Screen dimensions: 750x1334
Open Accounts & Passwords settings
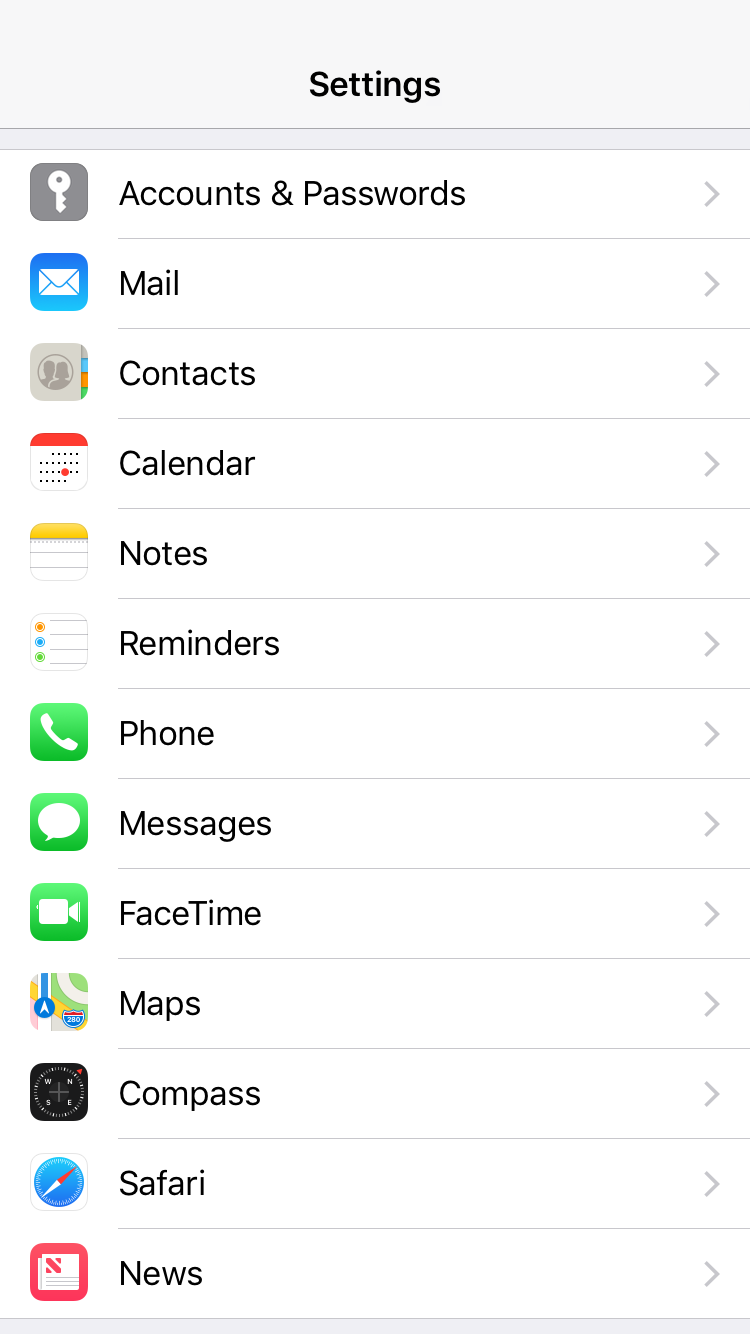375,194
